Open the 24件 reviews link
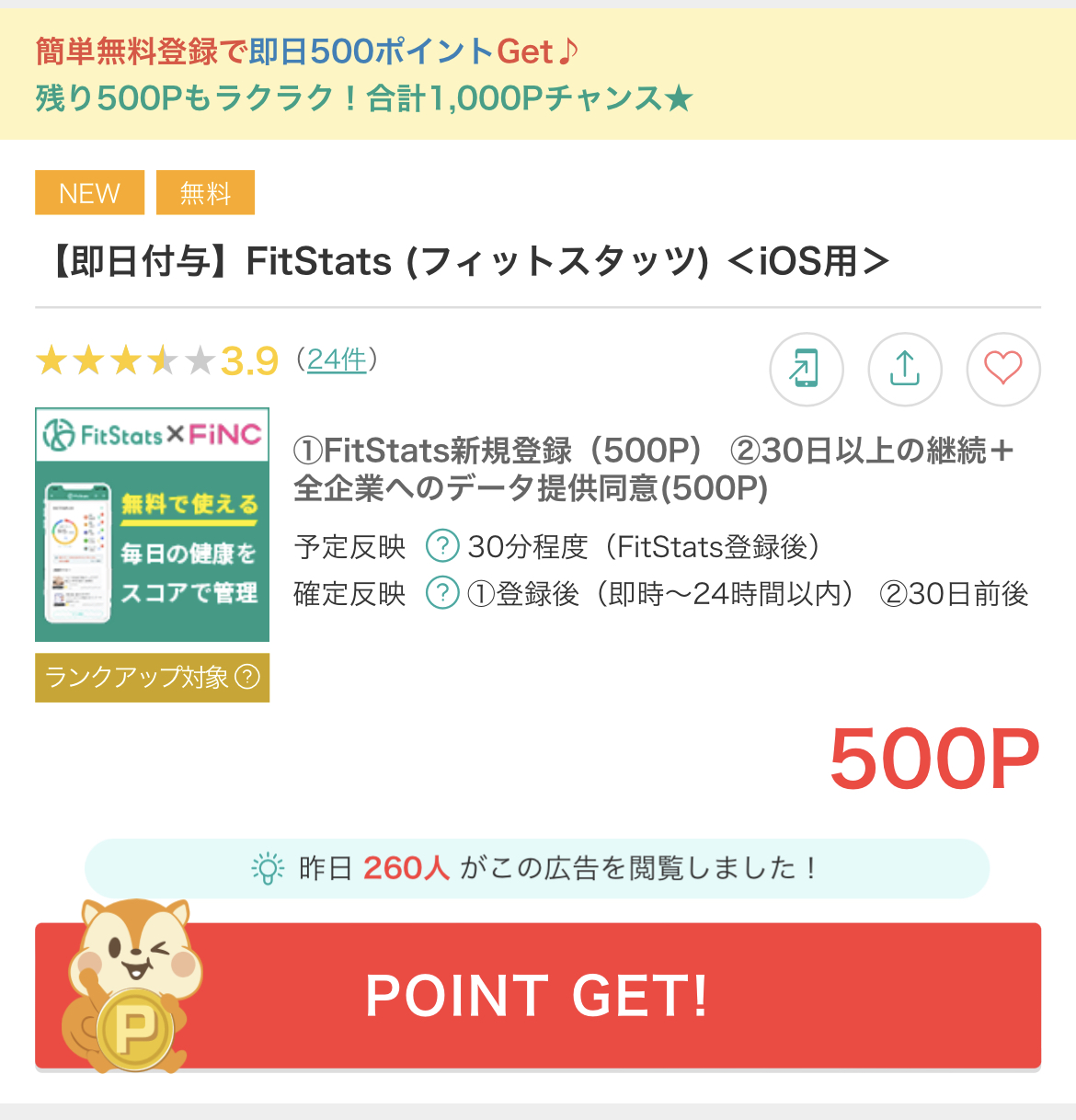 pyautogui.click(x=337, y=360)
